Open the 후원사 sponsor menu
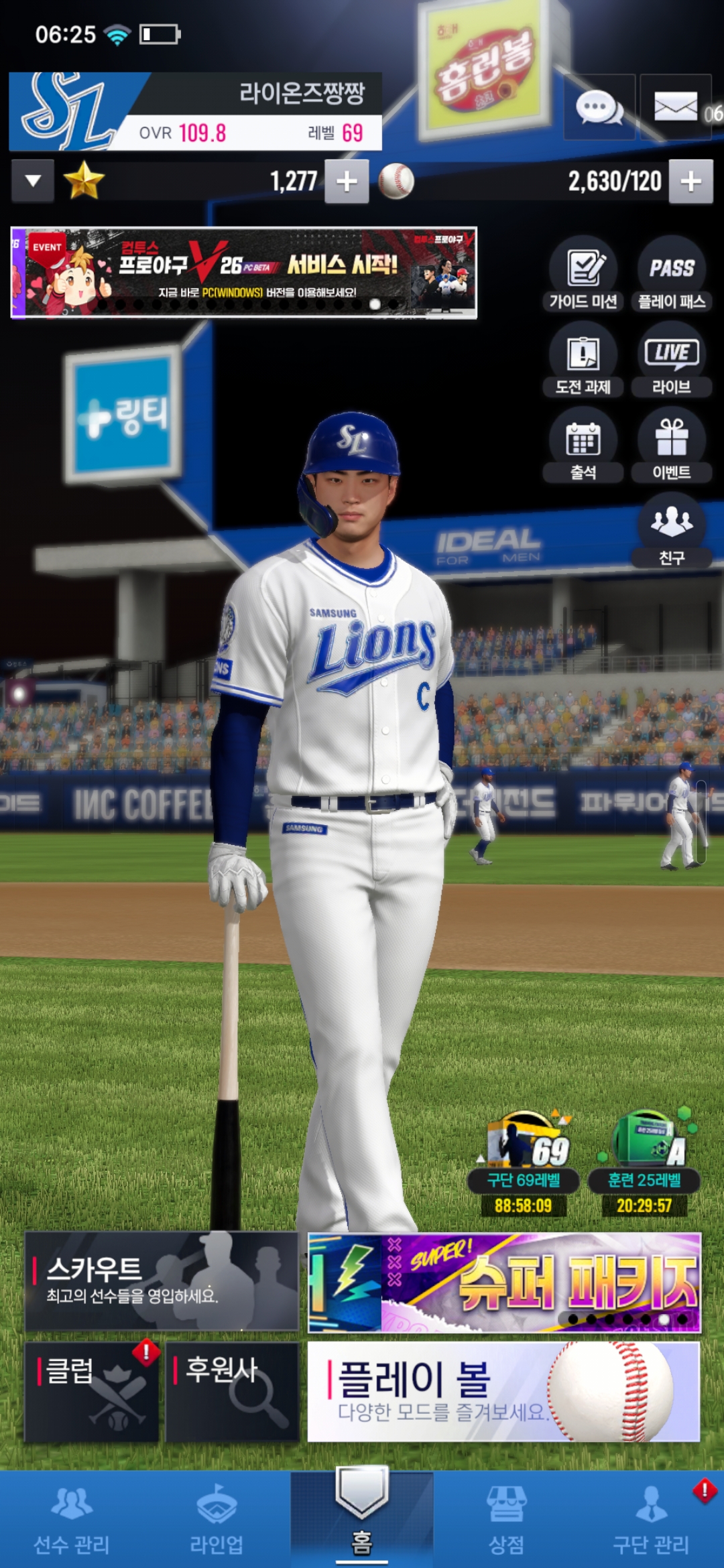The height and width of the screenshot is (1568, 724). click(x=231, y=1391)
